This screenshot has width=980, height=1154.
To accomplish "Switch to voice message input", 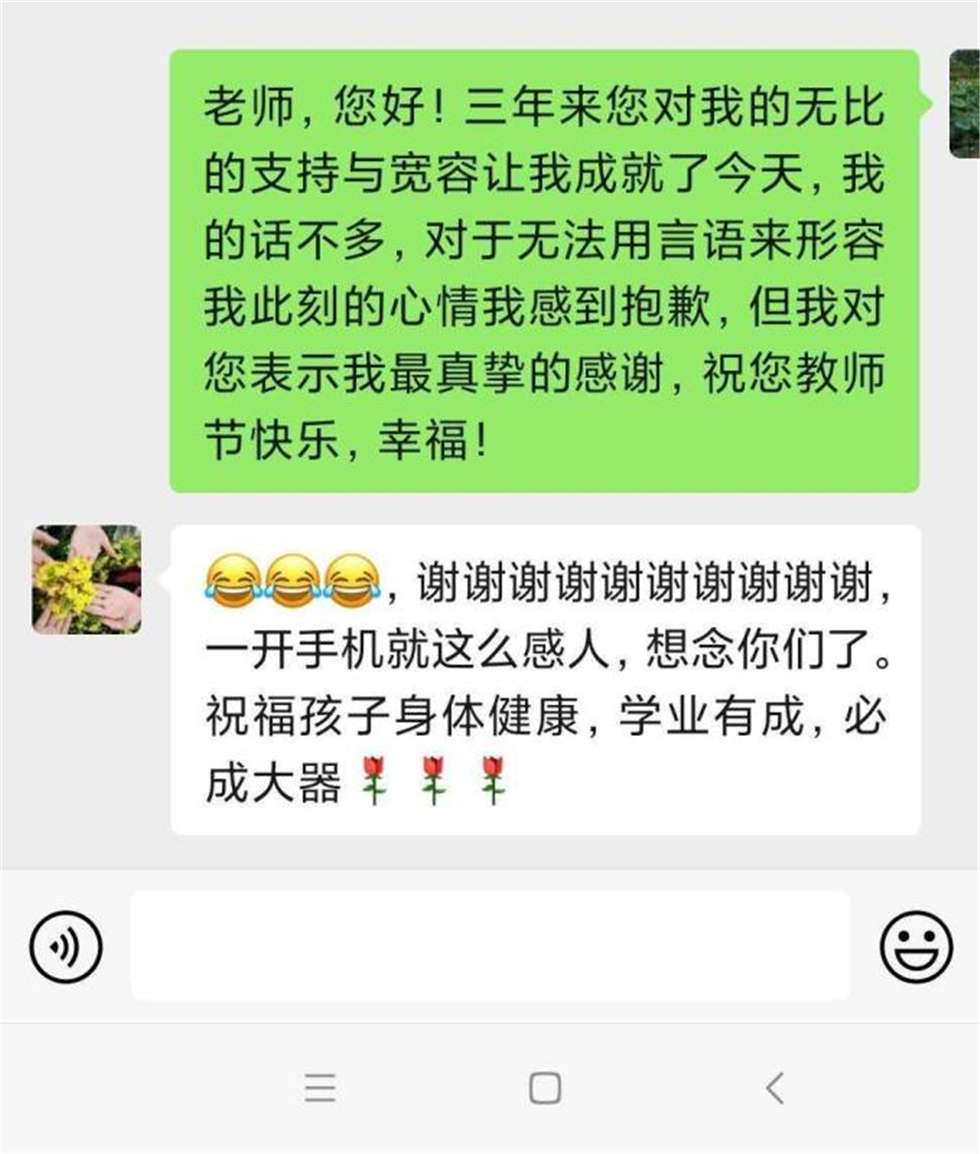I will click(66, 946).
